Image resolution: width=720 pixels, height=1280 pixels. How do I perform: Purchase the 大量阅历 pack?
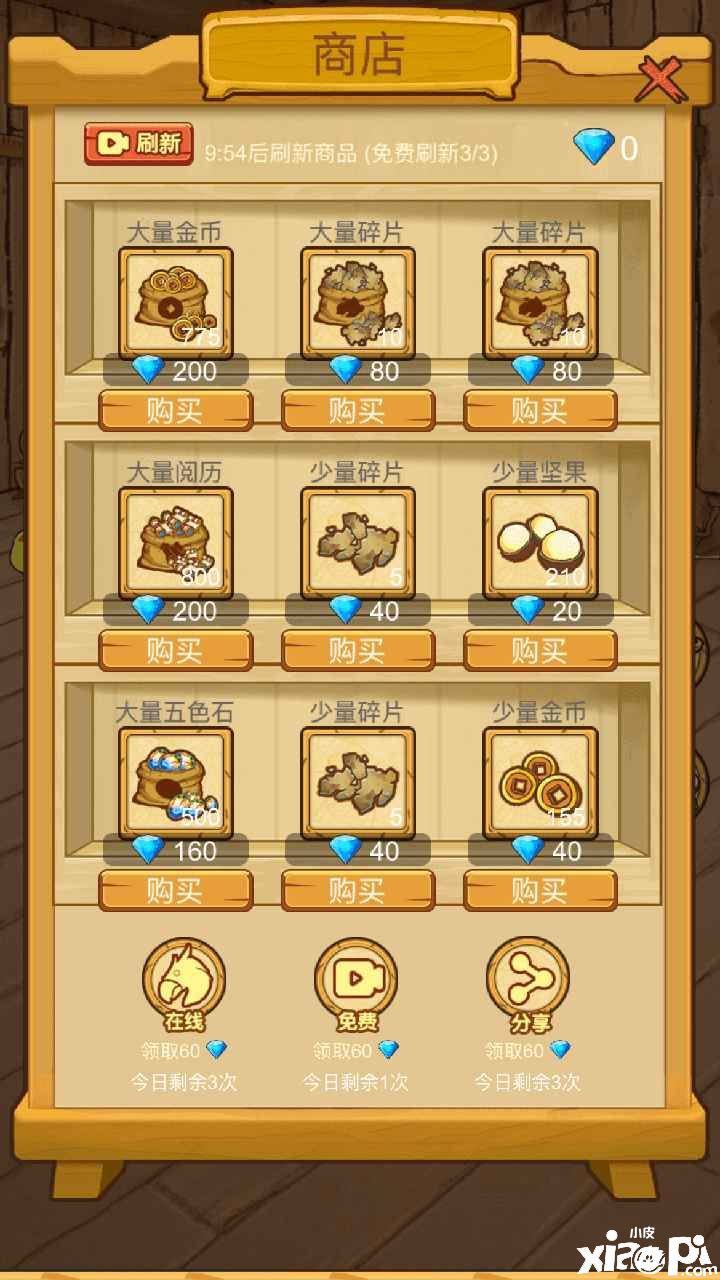point(175,651)
